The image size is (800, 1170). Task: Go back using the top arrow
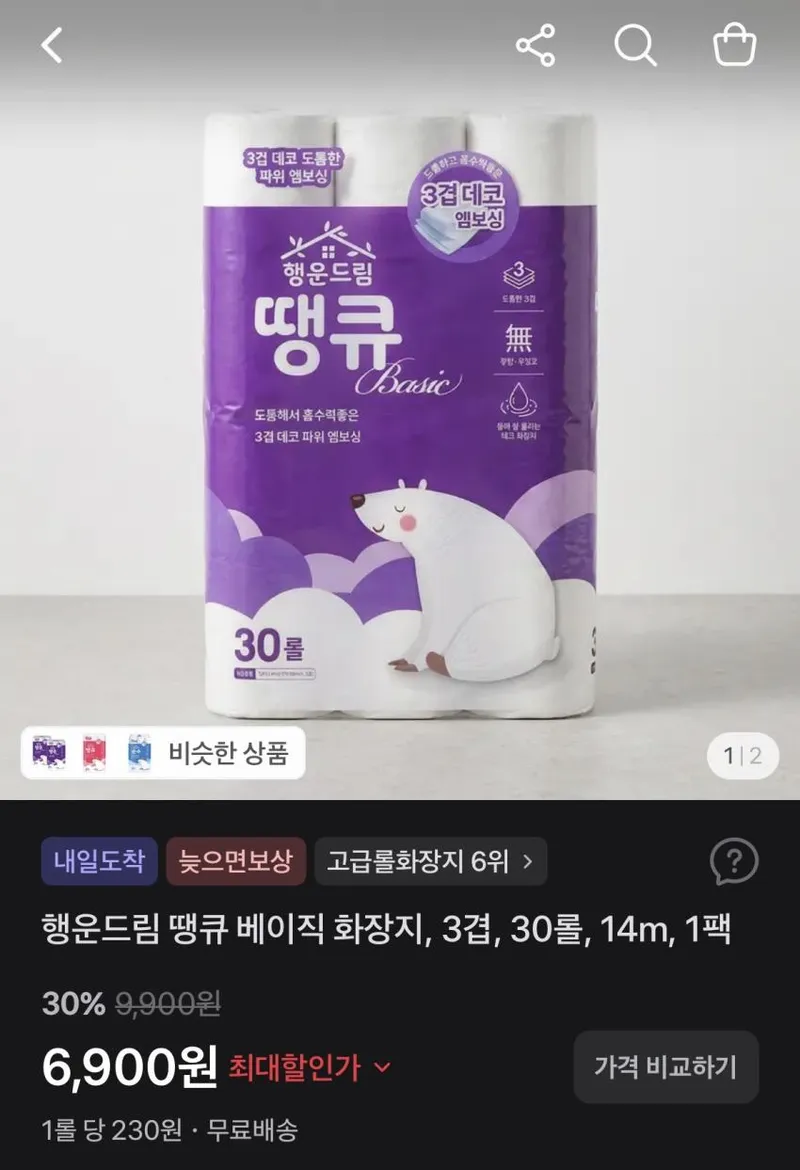(x=51, y=46)
